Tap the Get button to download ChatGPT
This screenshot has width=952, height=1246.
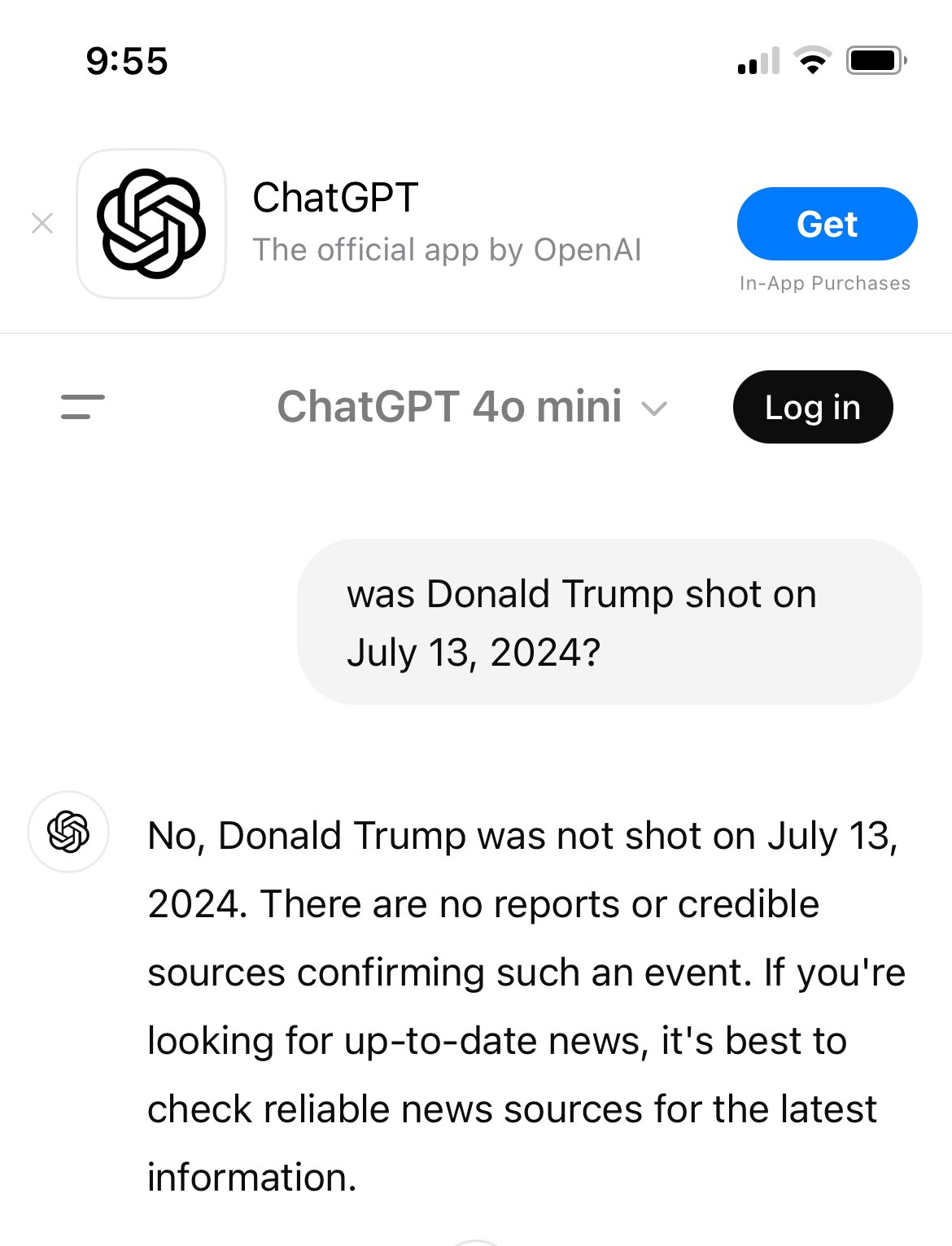827,224
